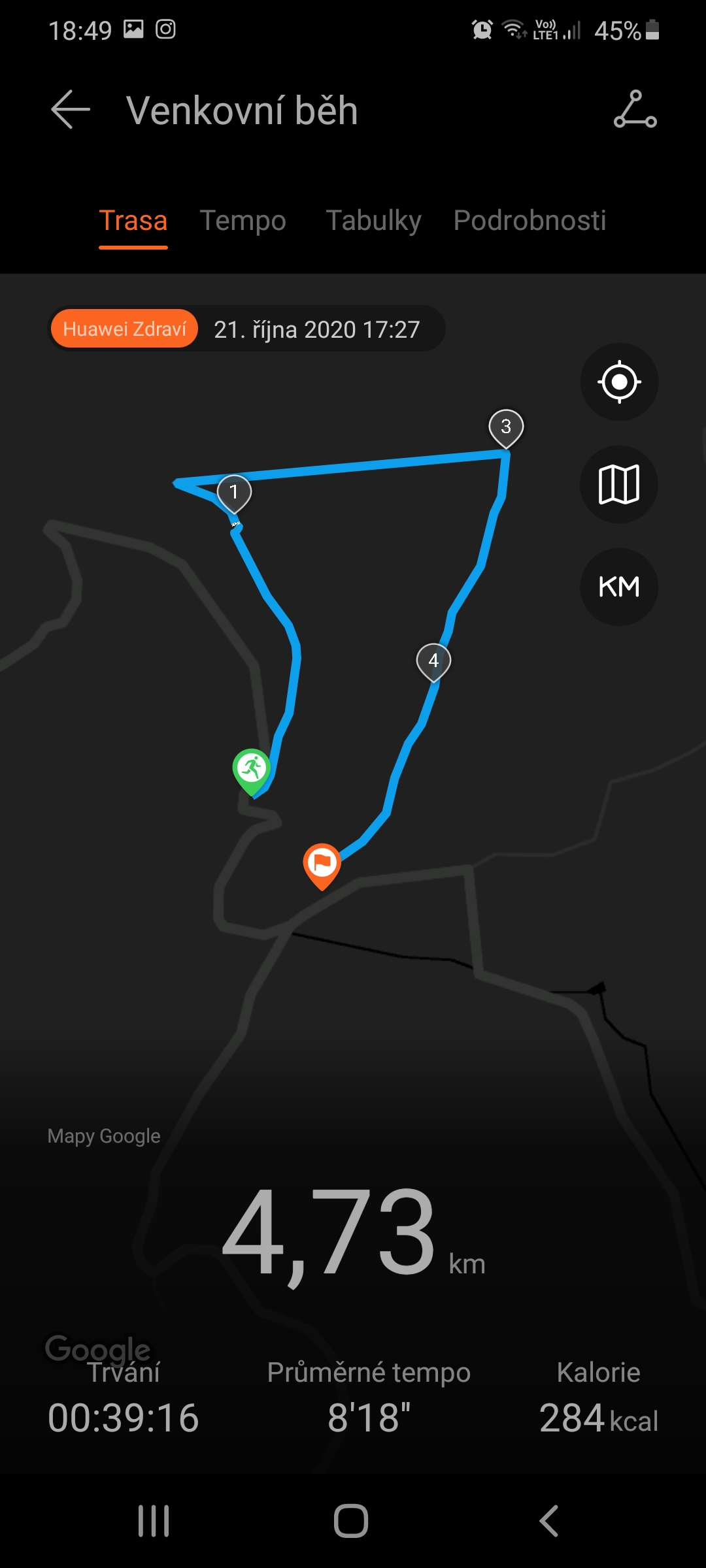Toggle the KM markers button
The width and height of the screenshot is (706, 1568).
[619, 587]
